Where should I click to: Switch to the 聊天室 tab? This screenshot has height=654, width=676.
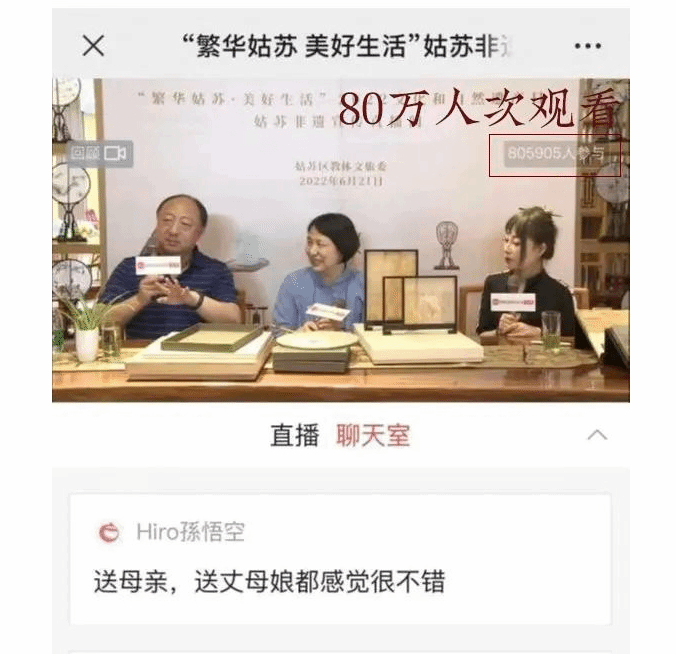tap(372, 435)
